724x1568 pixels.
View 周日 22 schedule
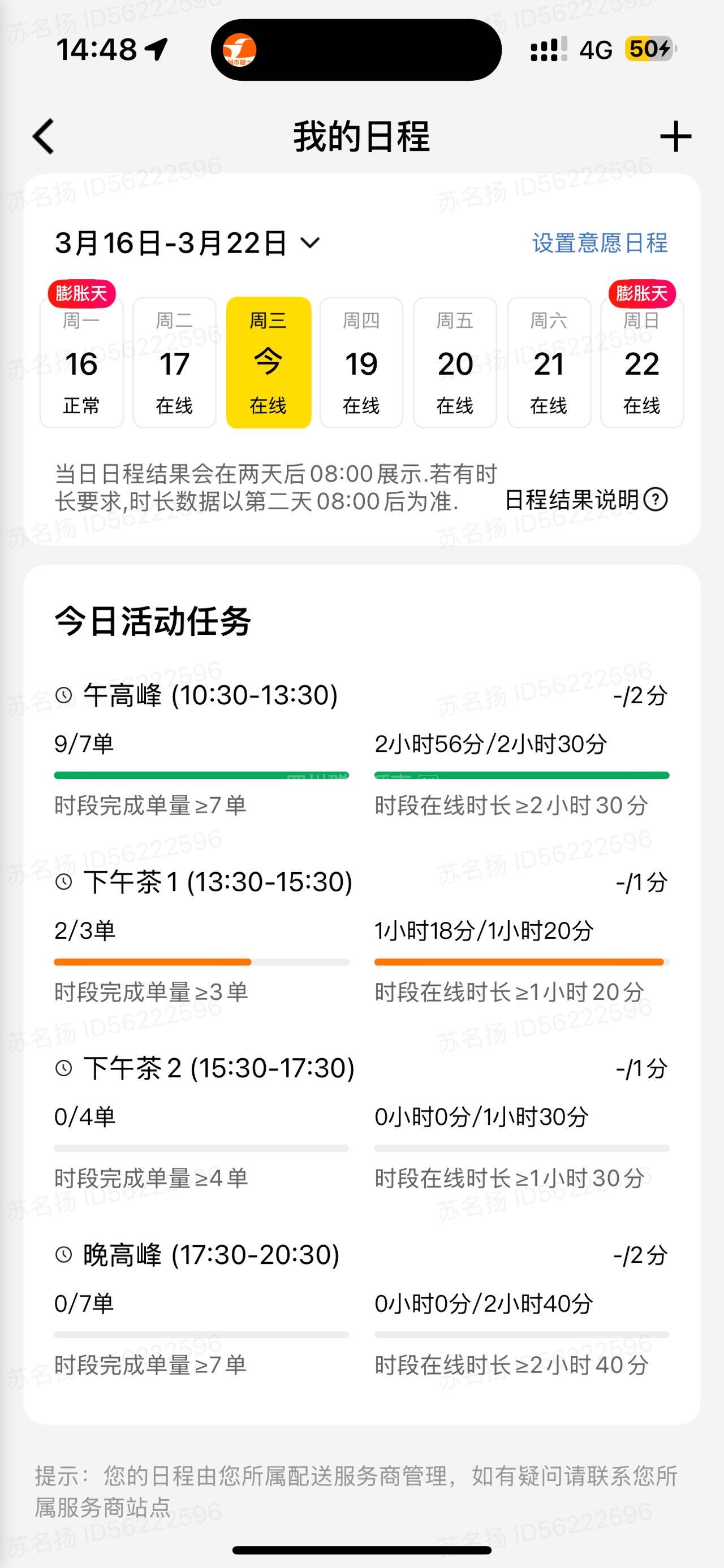(x=642, y=363)
